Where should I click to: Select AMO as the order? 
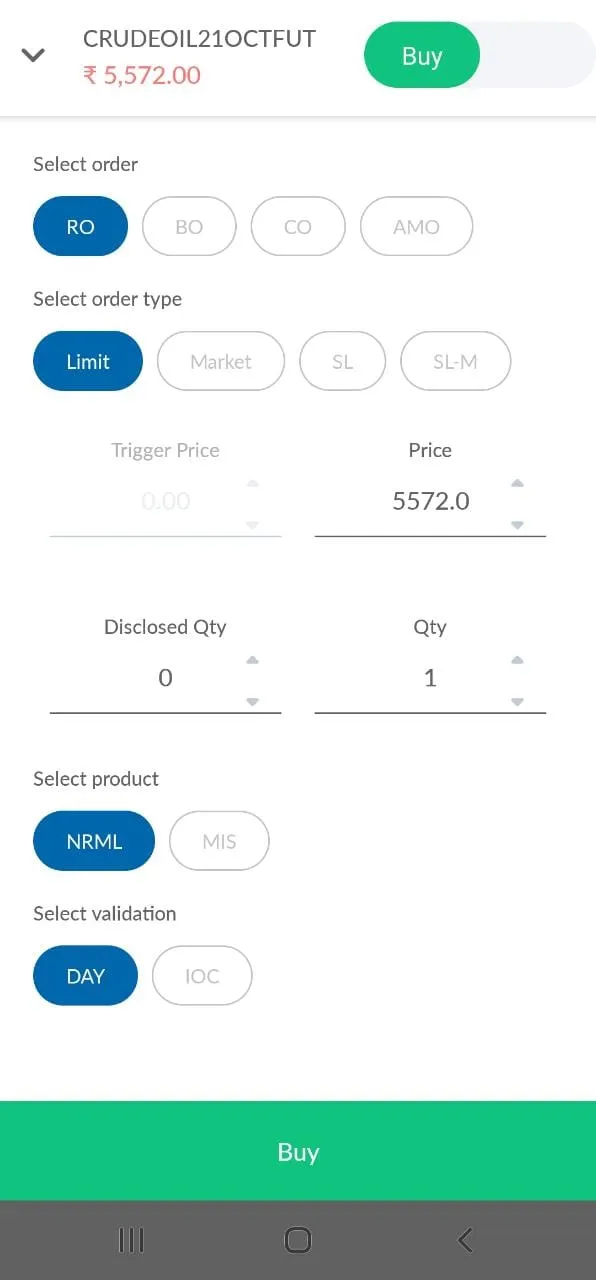416,226
